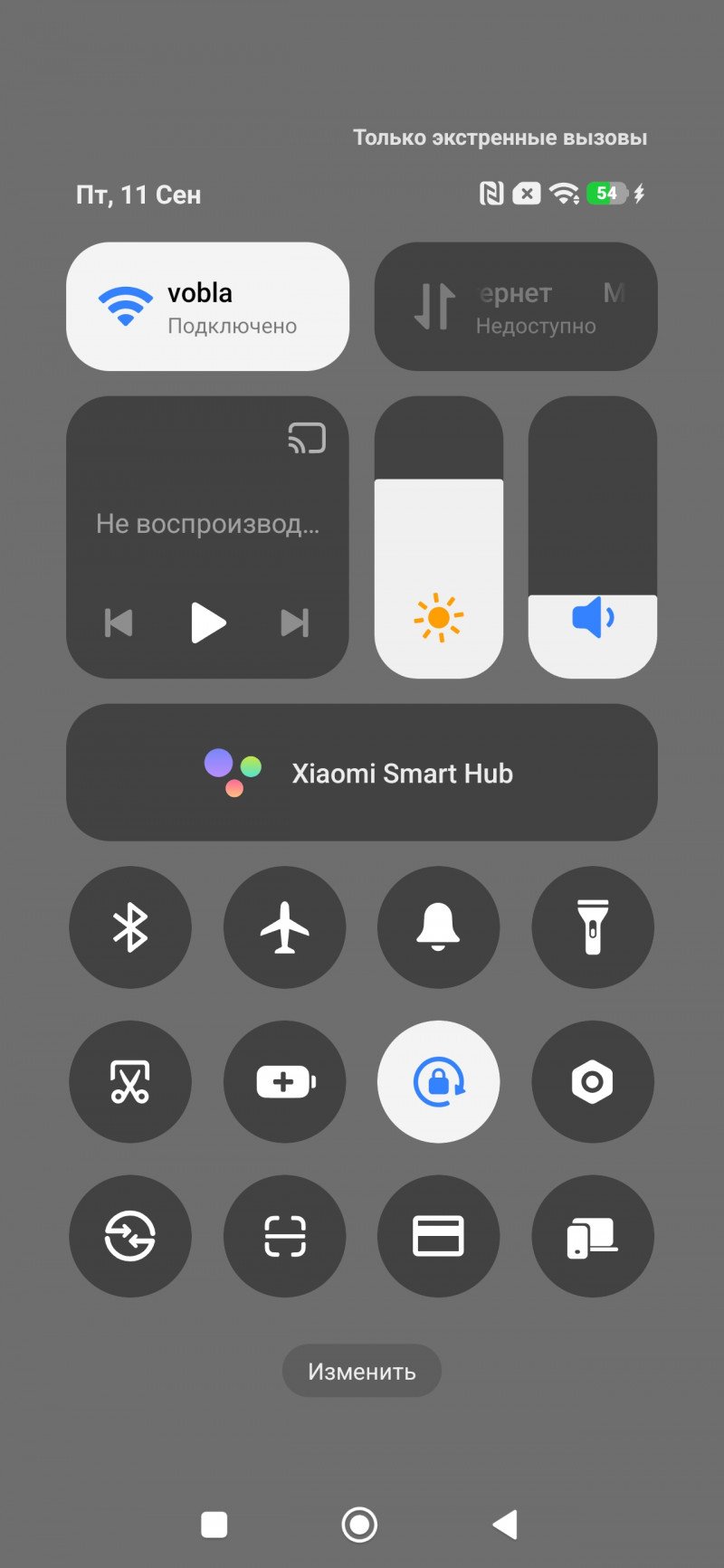
Task: Enable battery saver mode
Action: (285, 1082)
